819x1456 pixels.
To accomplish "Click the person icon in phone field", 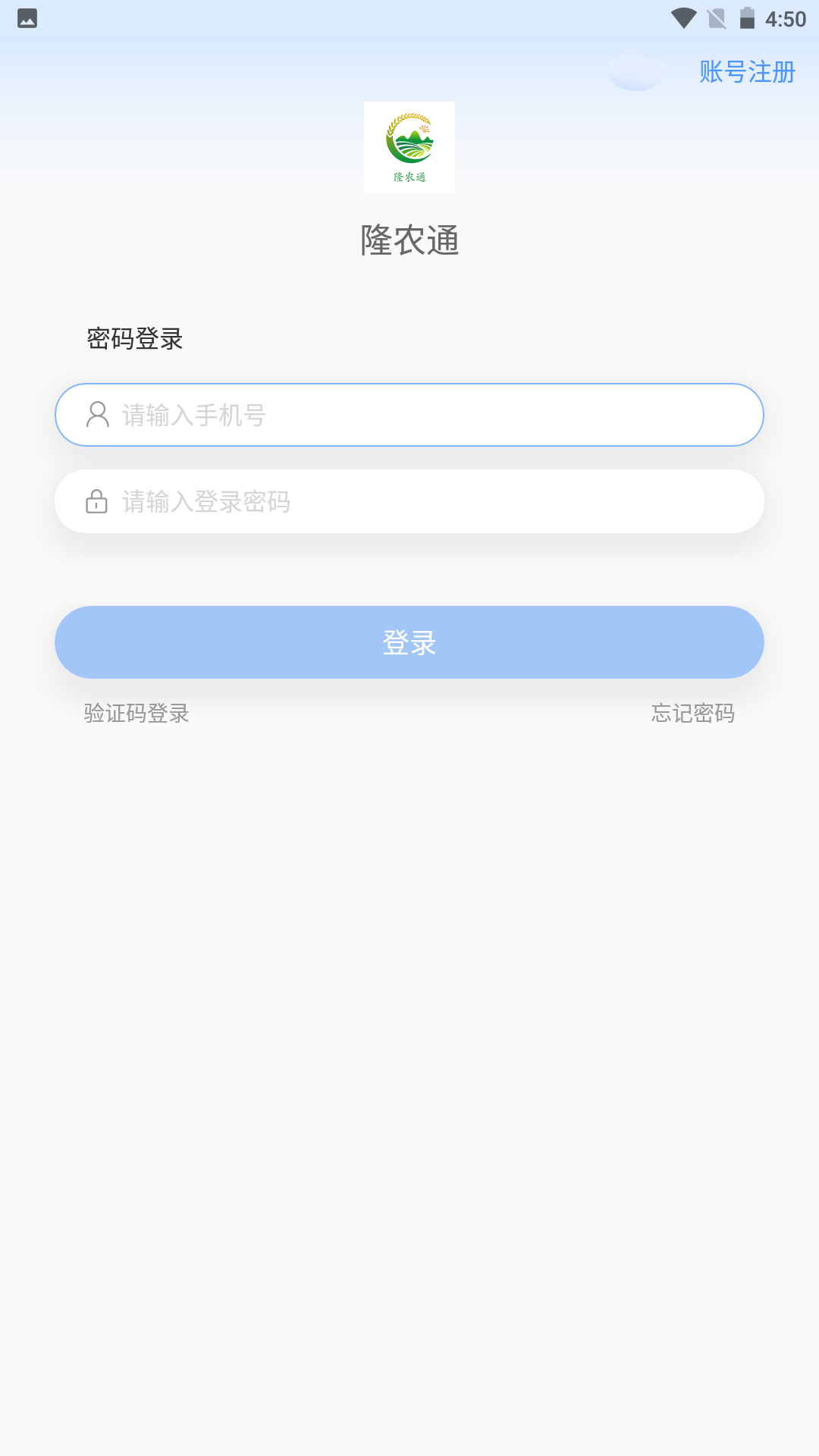I will pos(96,415).
